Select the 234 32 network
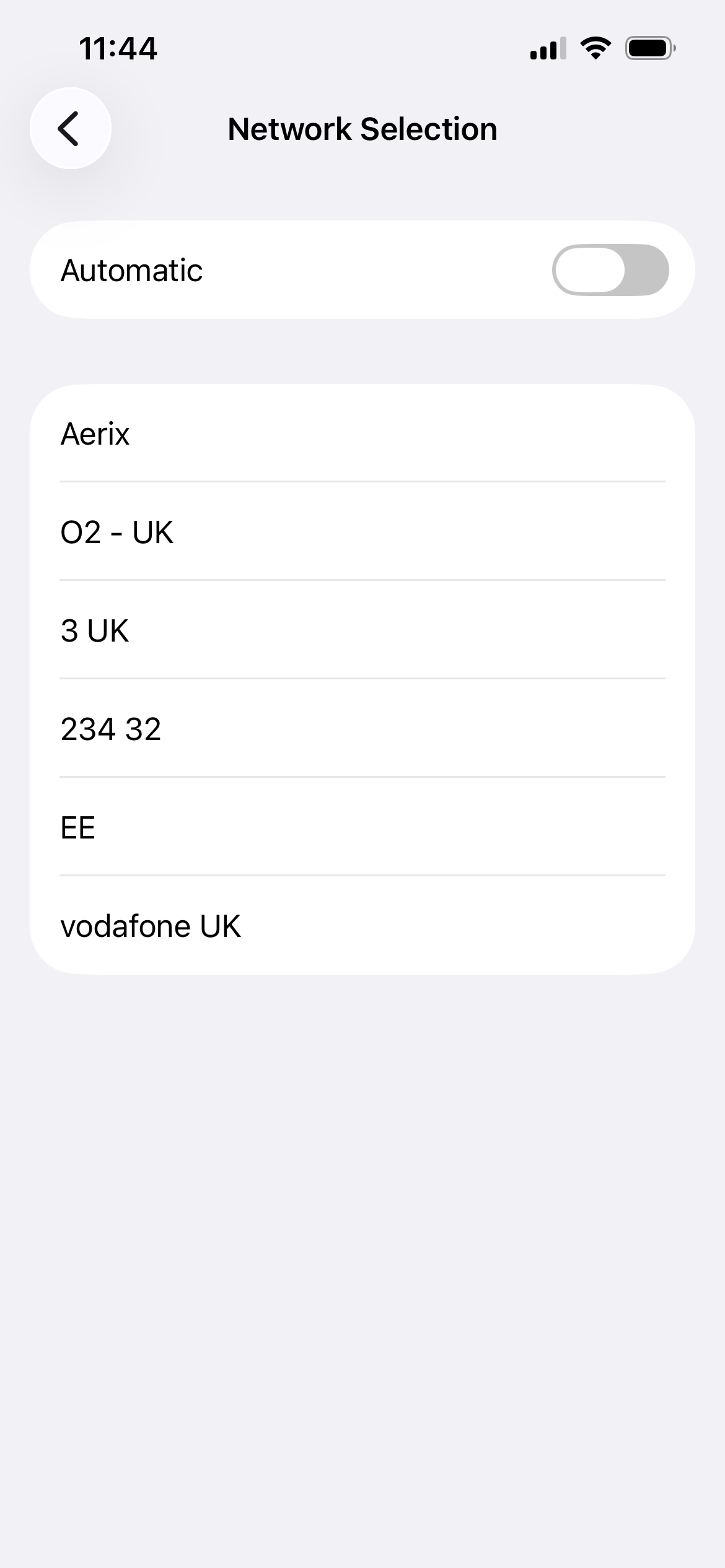 (x=362, y=729)
